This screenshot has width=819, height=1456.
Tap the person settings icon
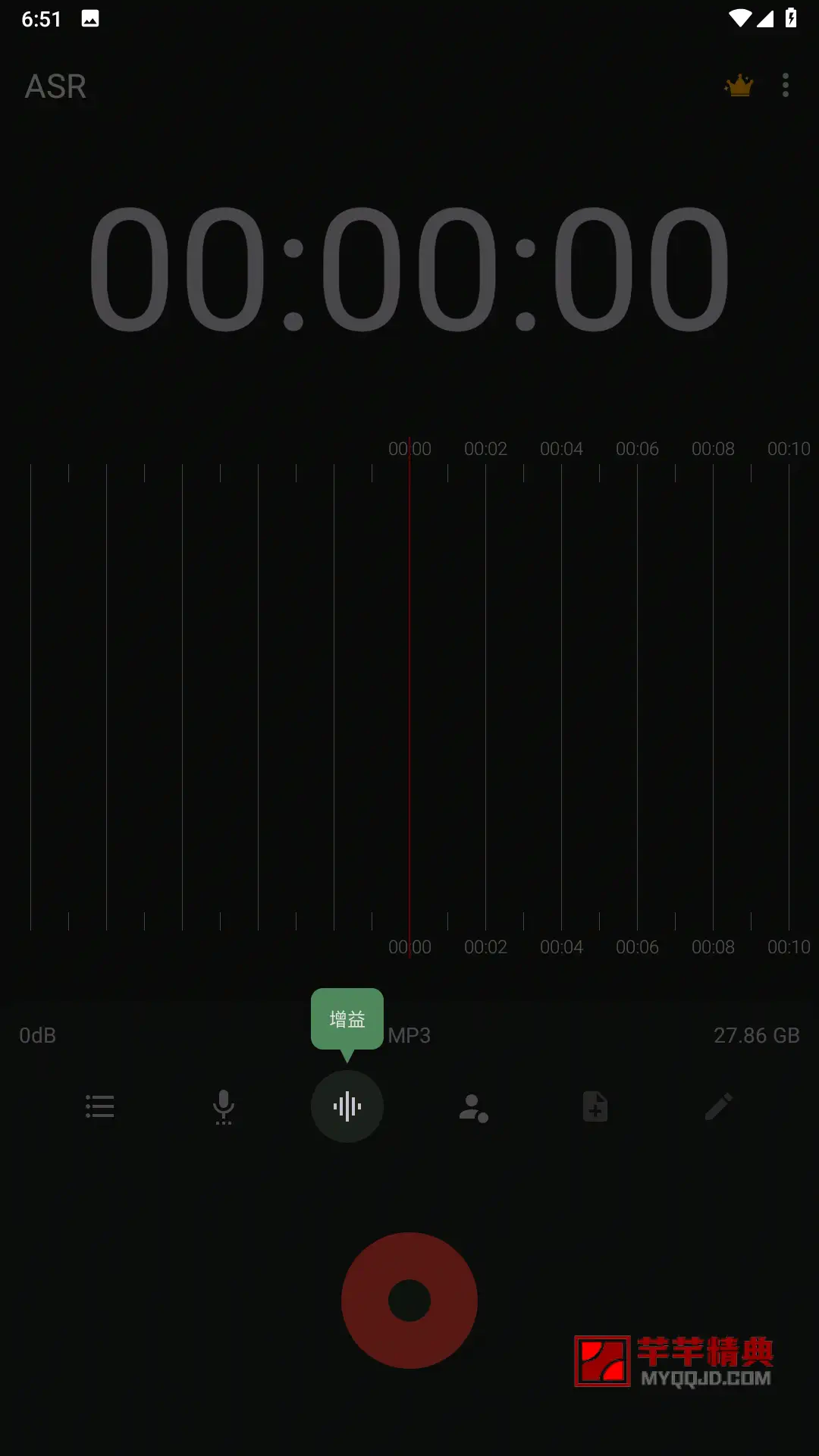[x=473, y=1108]
